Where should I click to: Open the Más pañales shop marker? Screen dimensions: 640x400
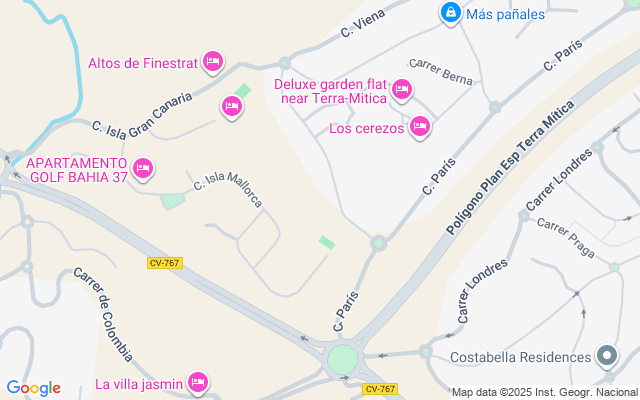click(x=451, y=13)
